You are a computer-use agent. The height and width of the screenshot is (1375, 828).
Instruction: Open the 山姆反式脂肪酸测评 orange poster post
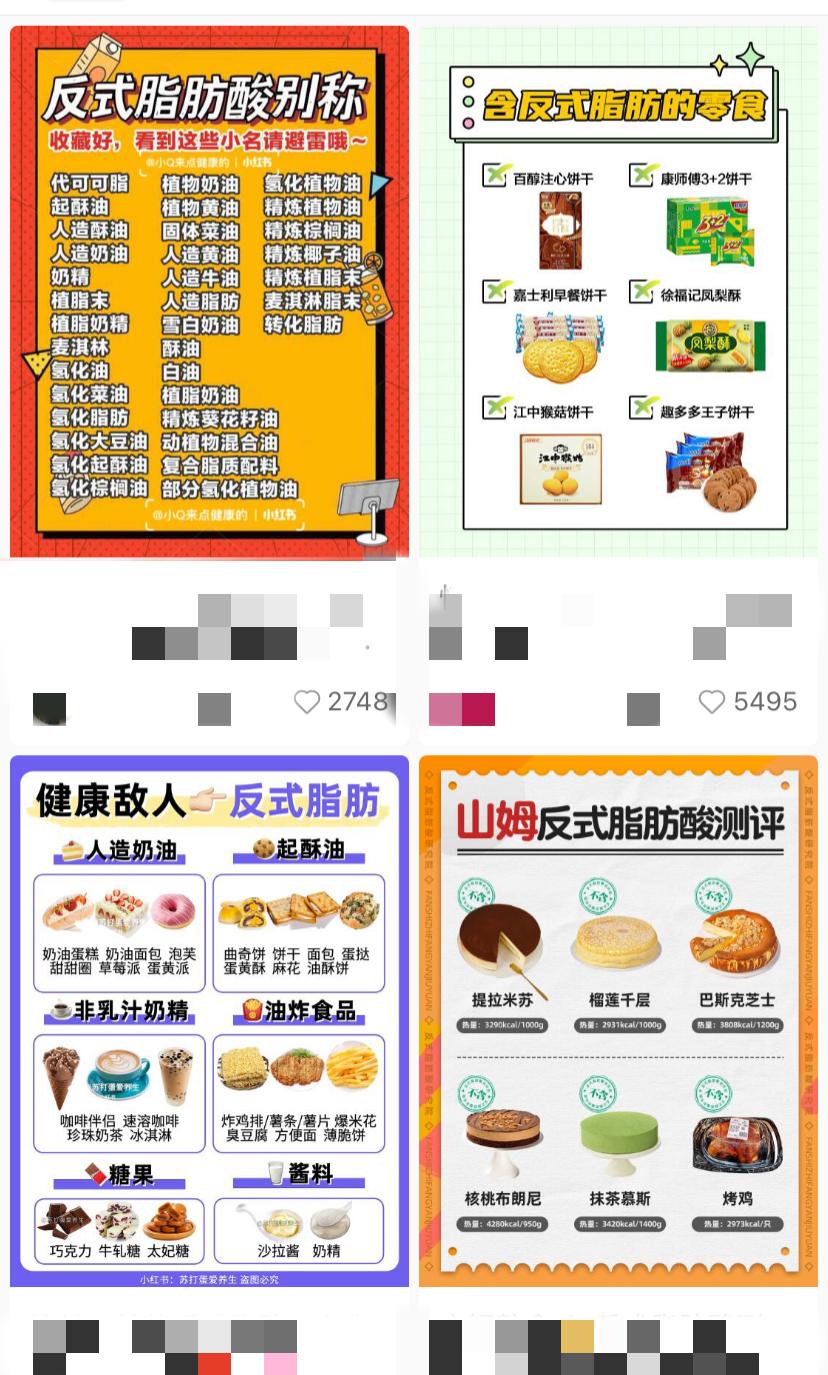click(618, 1020)
